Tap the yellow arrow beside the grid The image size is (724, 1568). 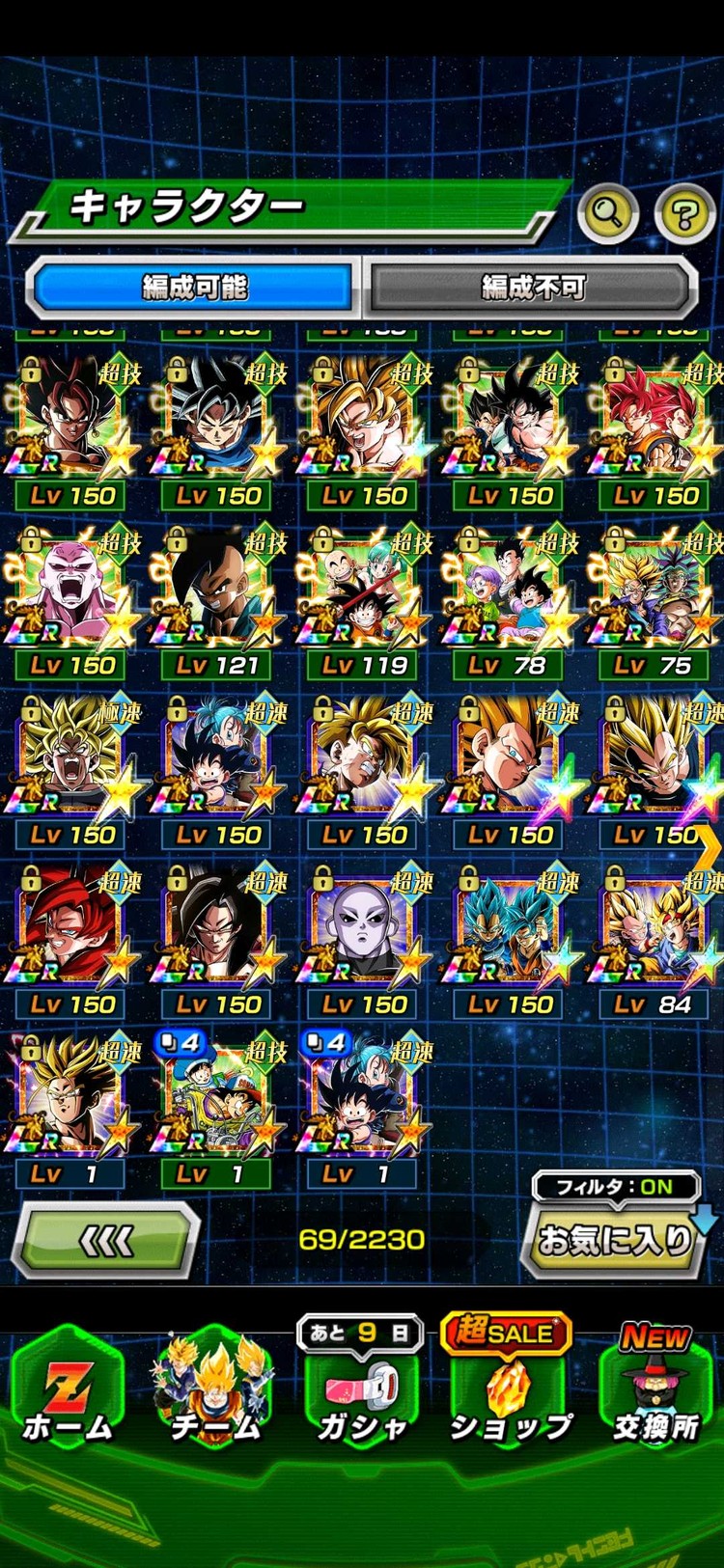(710, 848)
